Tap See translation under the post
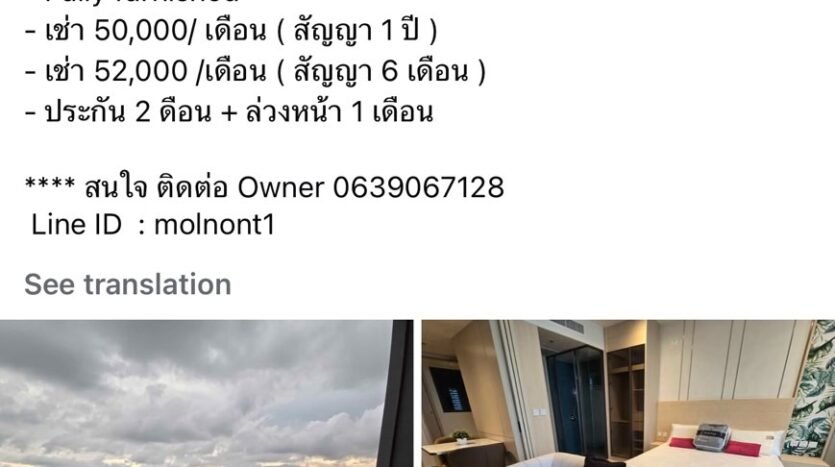This screenshot has height=467, width=835. coord(127,284)
